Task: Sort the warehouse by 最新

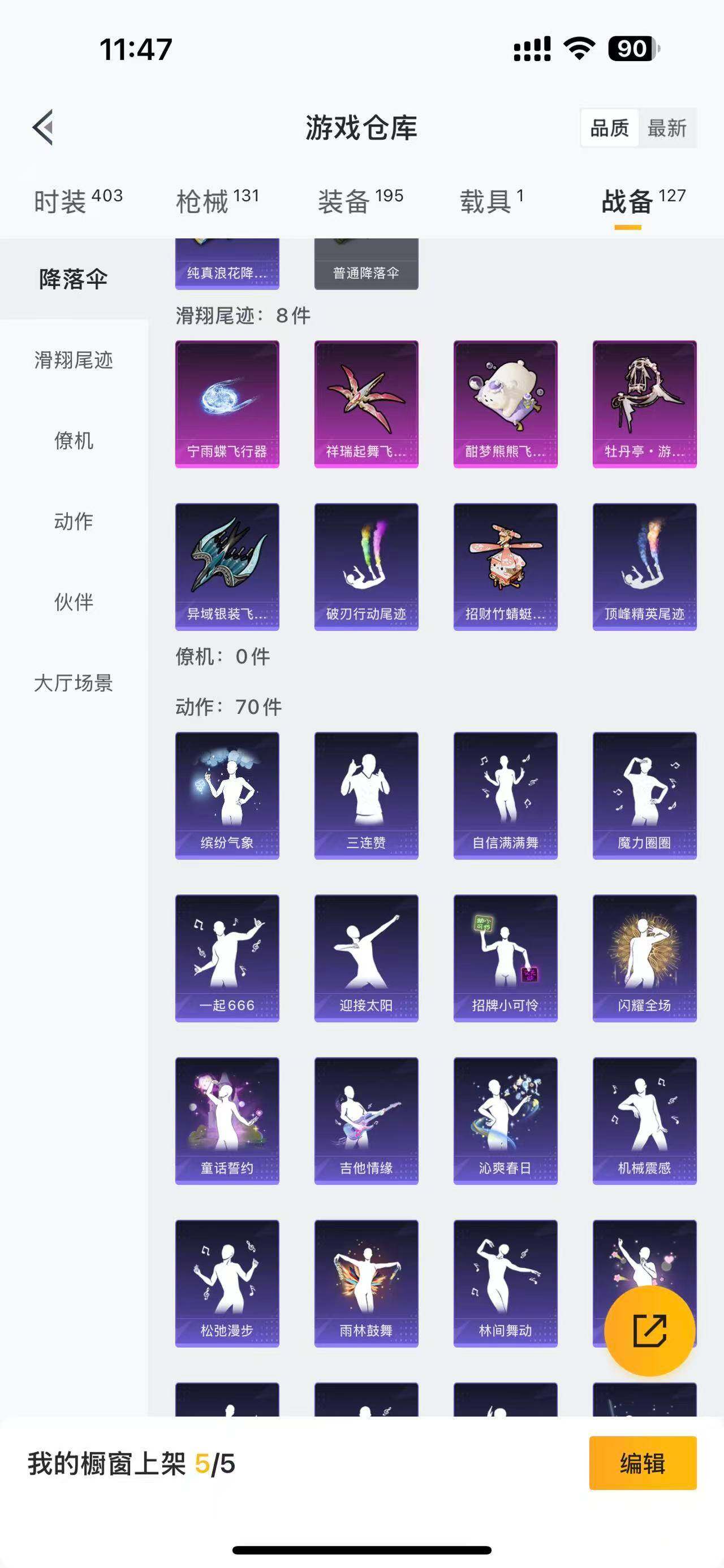Action: (667, 128)
